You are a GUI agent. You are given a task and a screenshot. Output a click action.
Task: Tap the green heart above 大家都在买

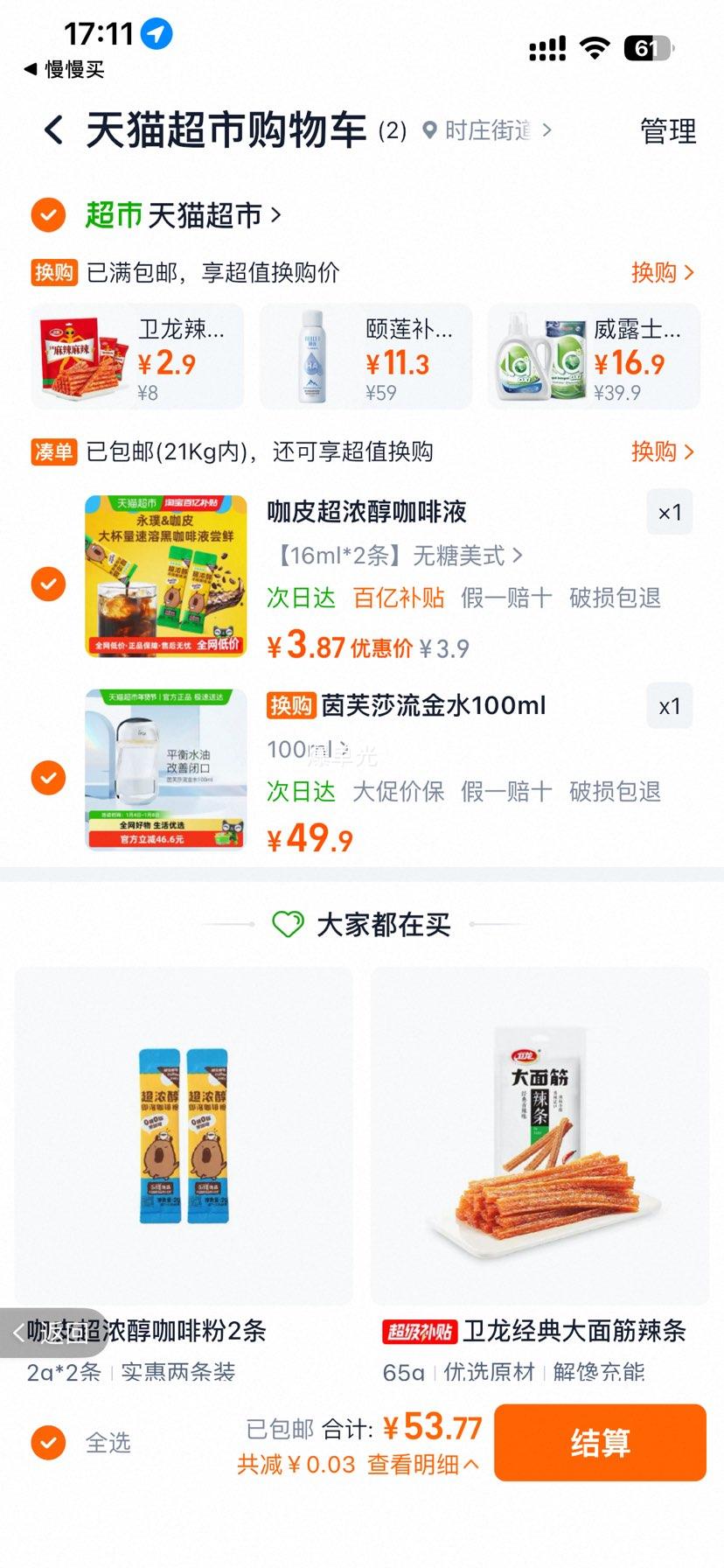(x=286, y=923)
